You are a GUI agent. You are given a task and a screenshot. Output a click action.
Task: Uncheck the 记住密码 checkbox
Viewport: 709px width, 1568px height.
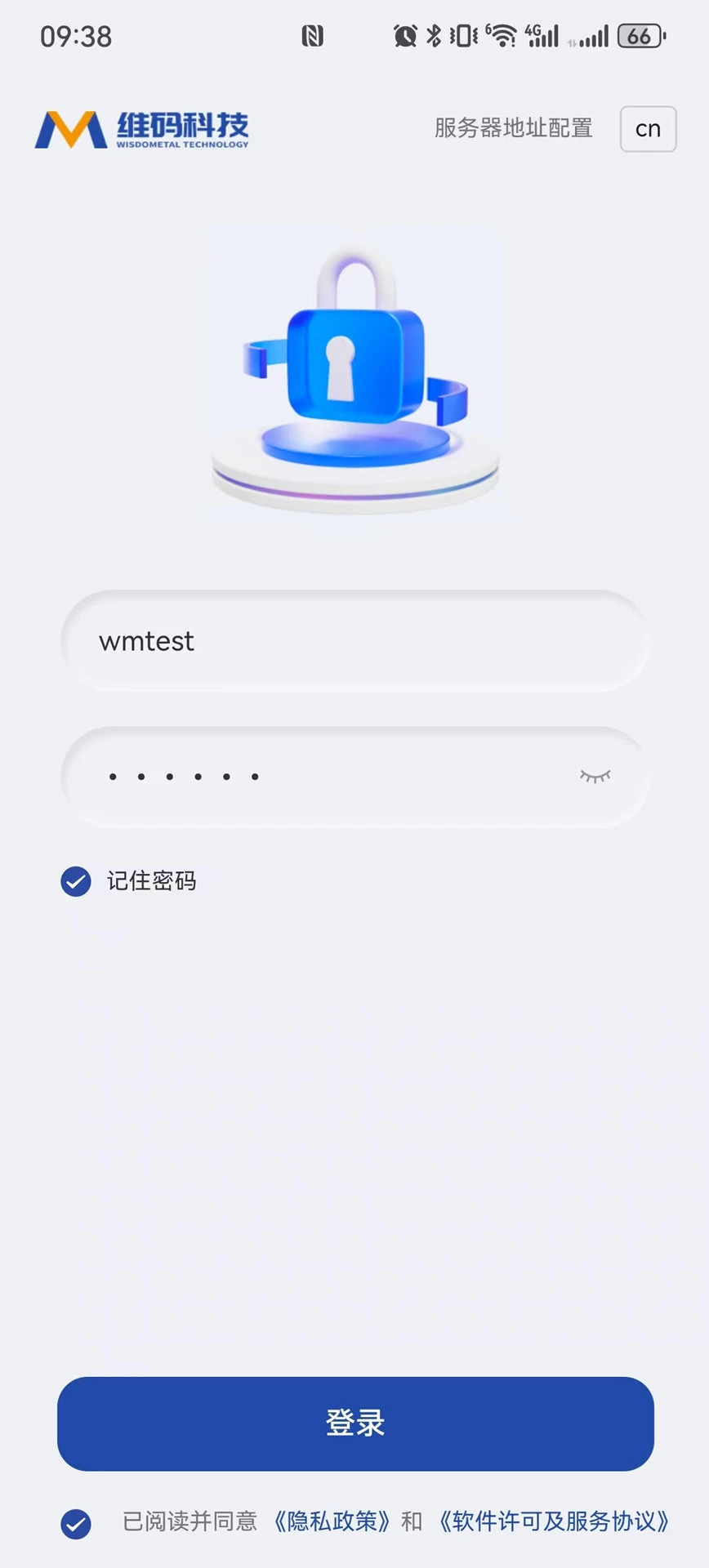click(x=75, y=882)
